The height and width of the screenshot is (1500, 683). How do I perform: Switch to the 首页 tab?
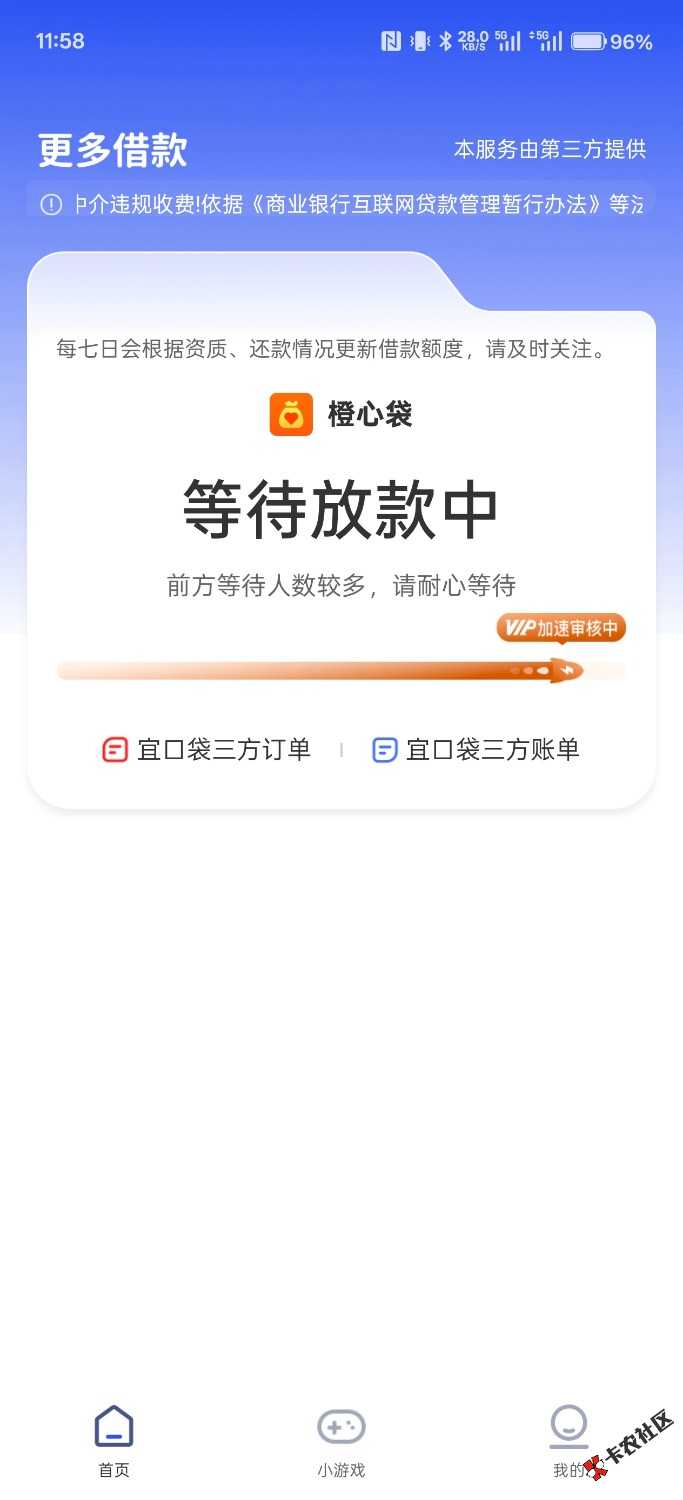[x=114, y=1440]
